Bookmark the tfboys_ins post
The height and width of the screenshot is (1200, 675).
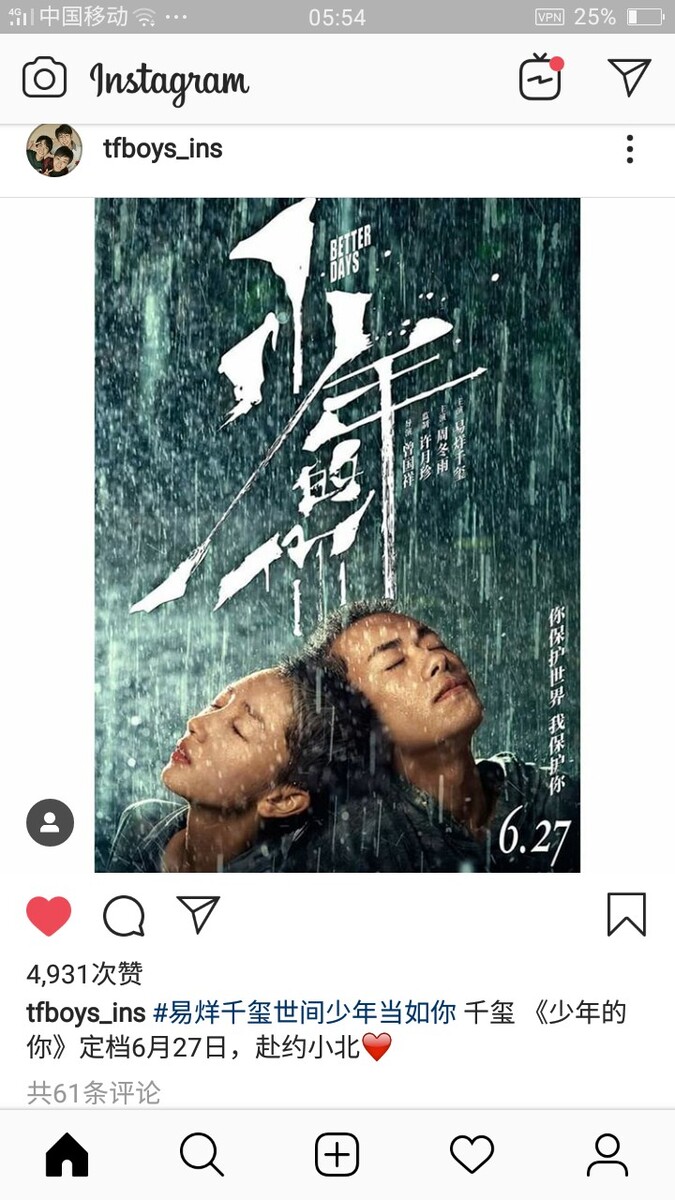pos(626,915)
